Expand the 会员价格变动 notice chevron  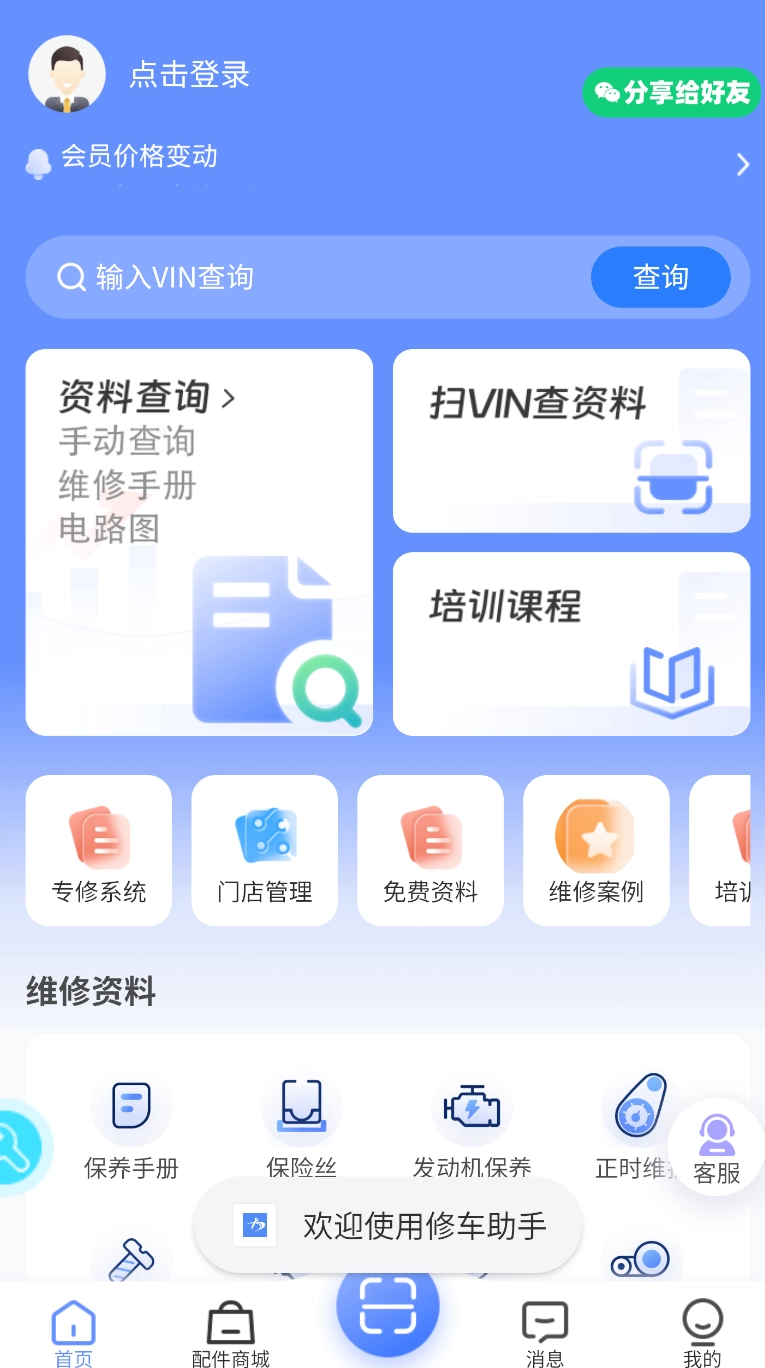click(741, 164)
